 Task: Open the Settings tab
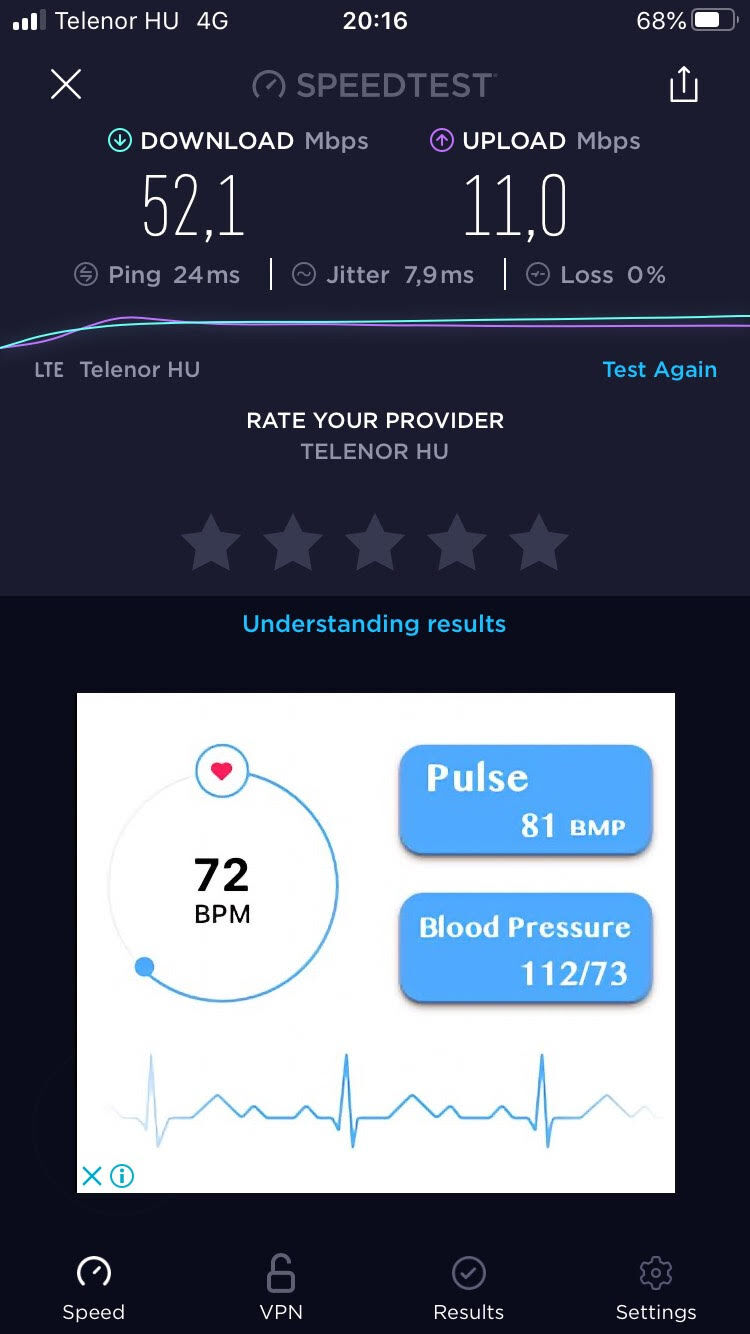(x=655, y=1288)
